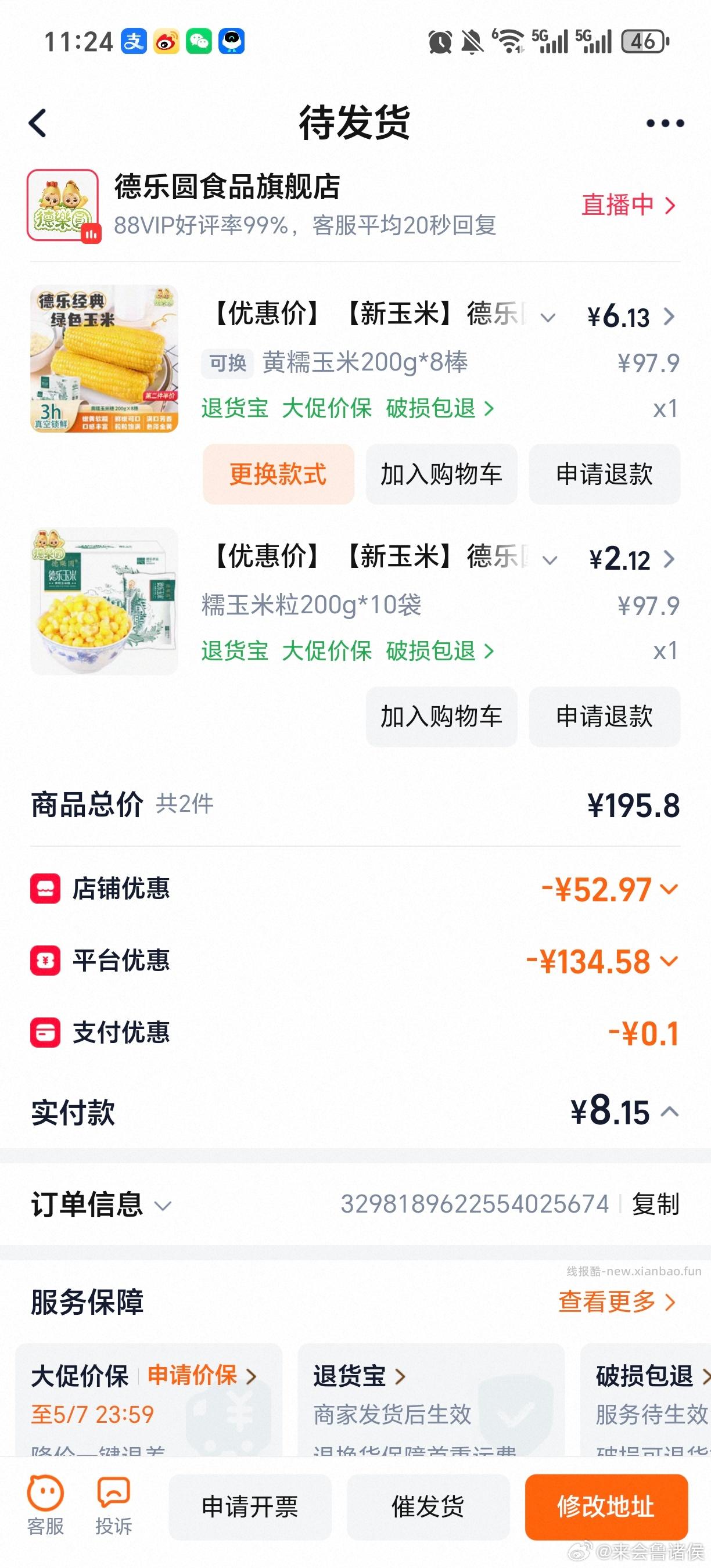Viewport: 711px width, 1568px height.
Task: Expand the 店铺优惠 discount details
Action: 670,889
